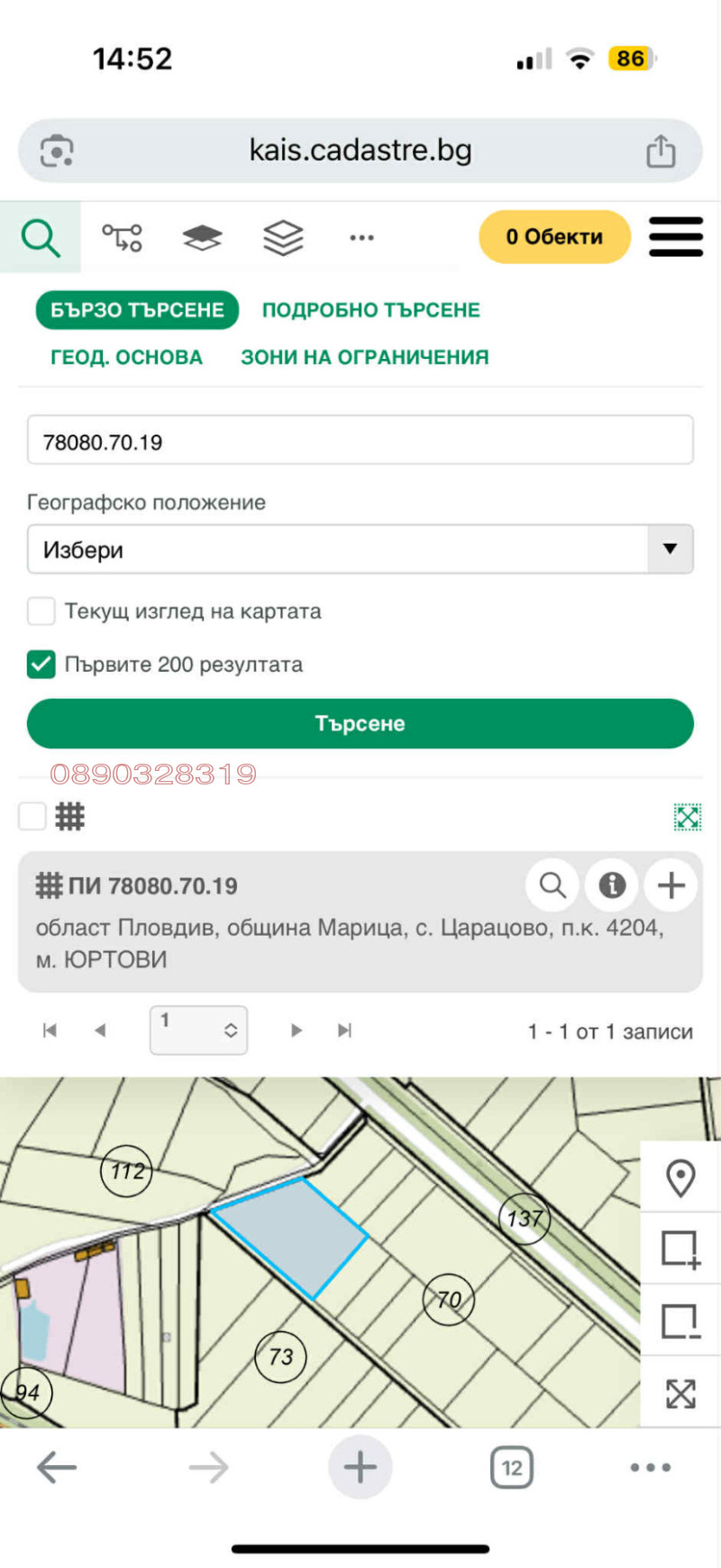The image size is (721, 1568).
Task: Zoom to parcel using result magnifier icon
Action: pos(552,885)
